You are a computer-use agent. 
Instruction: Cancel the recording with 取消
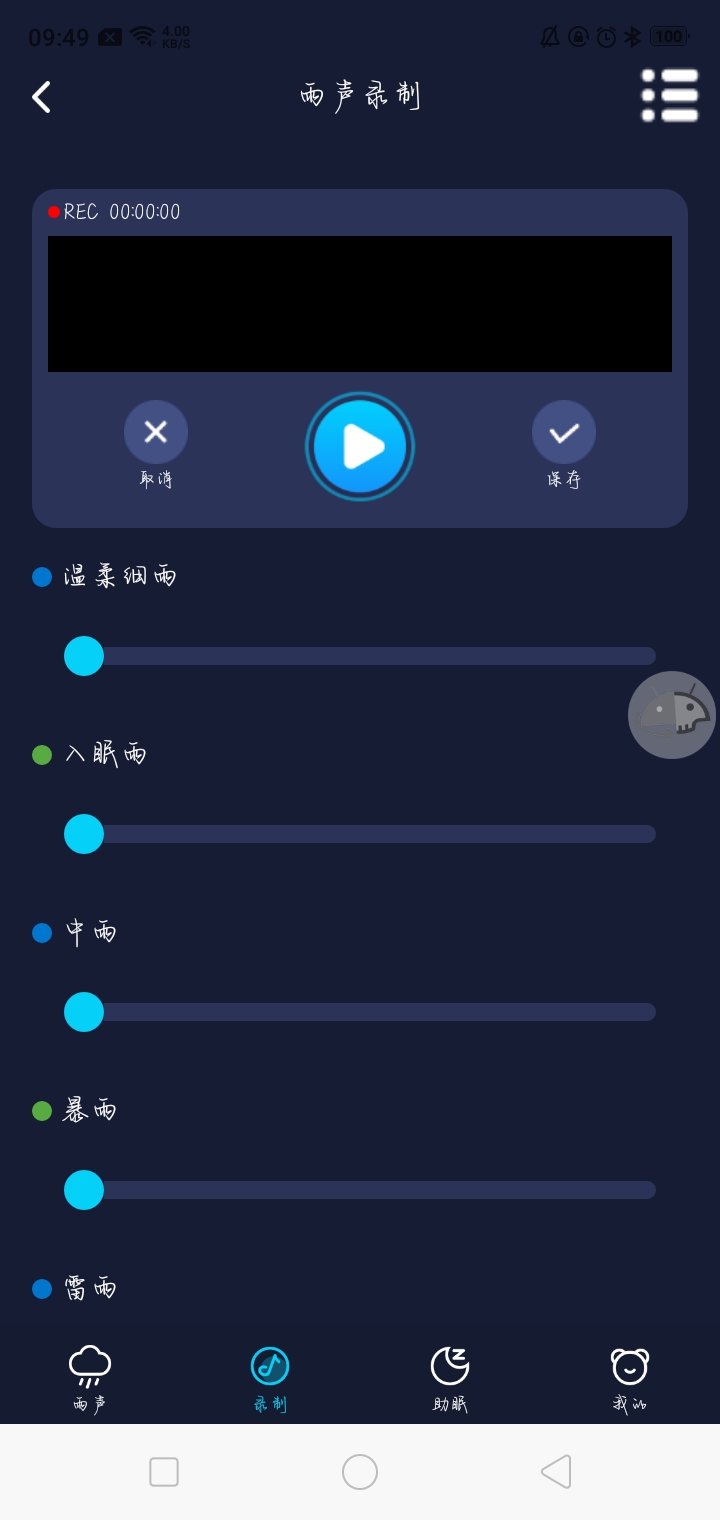point(156,433)
